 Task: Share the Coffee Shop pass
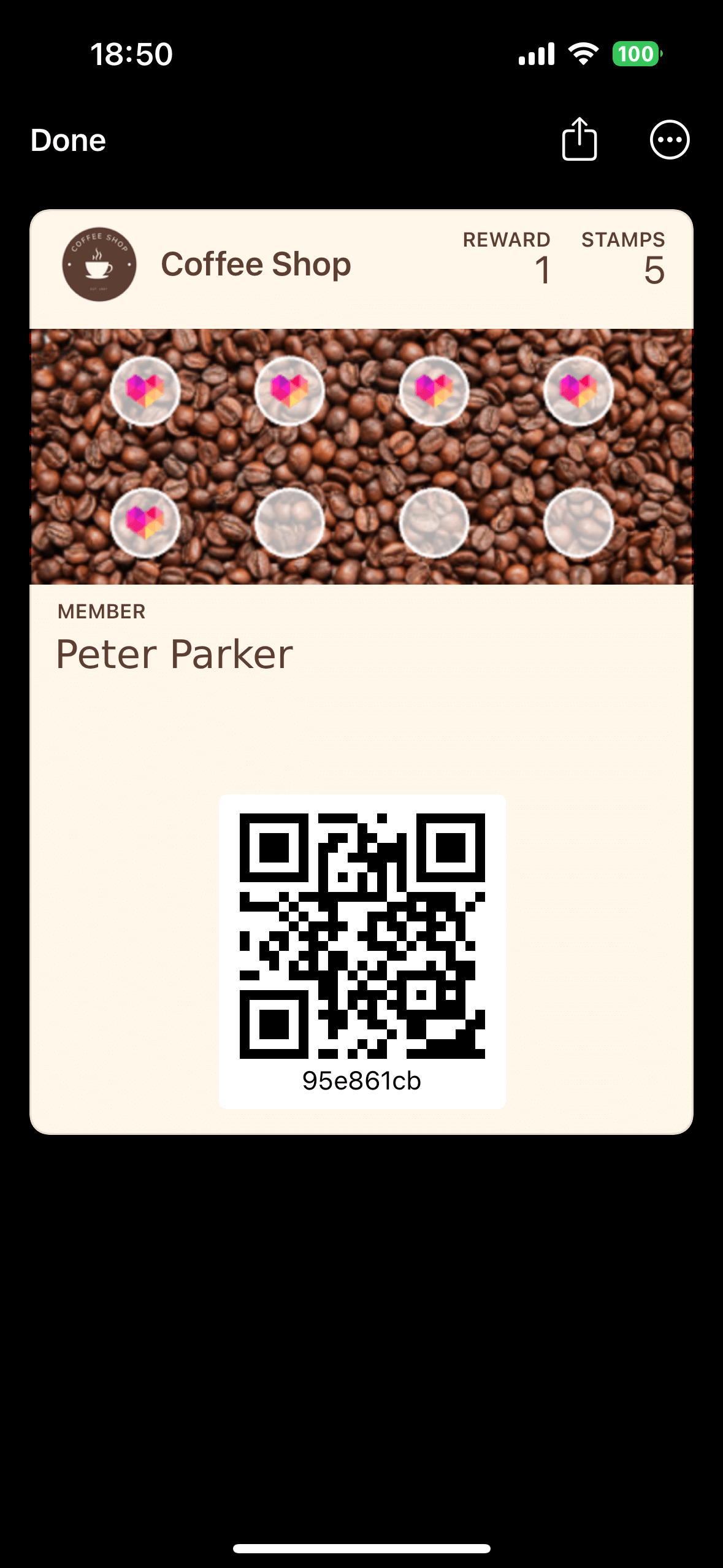click(x=579, y=140)
